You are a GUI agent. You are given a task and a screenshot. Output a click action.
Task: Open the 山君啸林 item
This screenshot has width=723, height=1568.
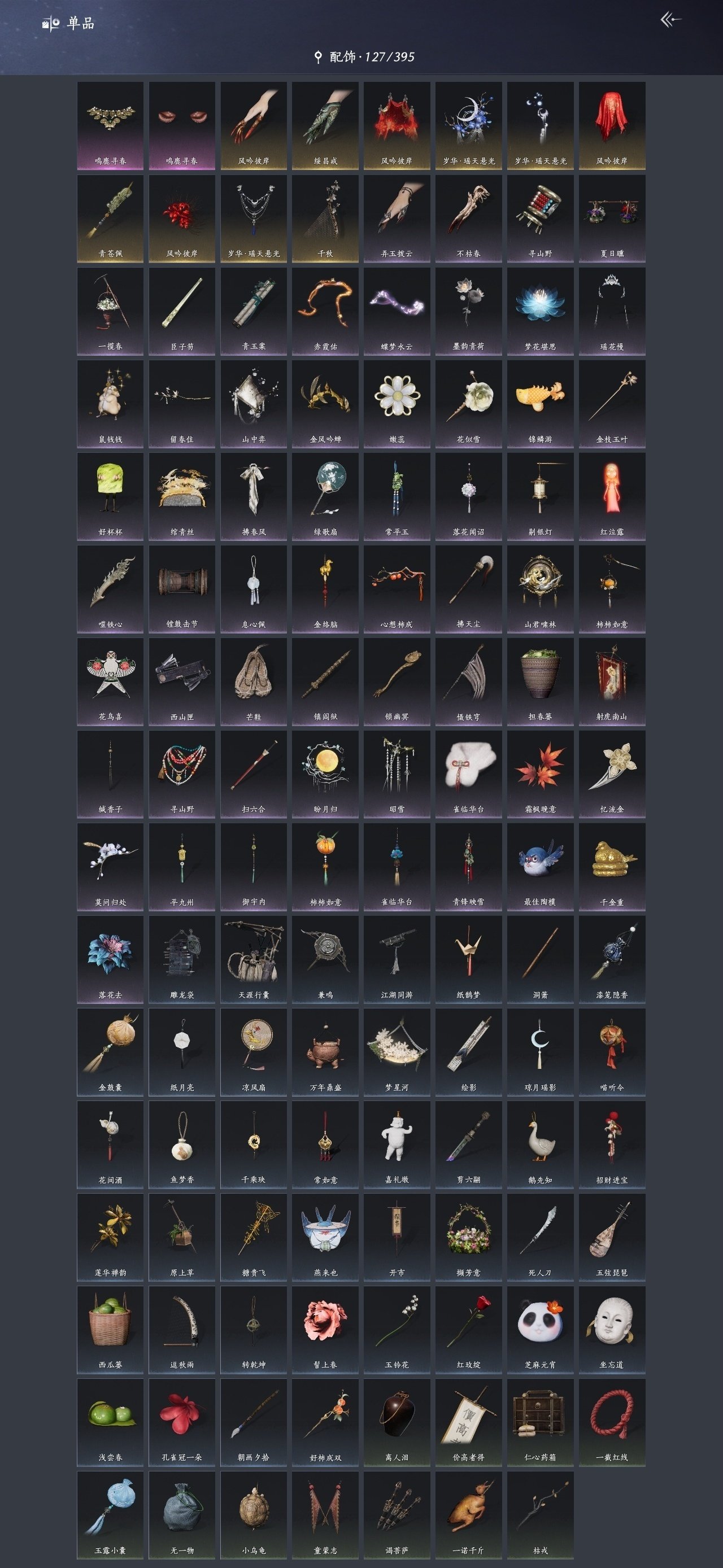click(540, 588)
